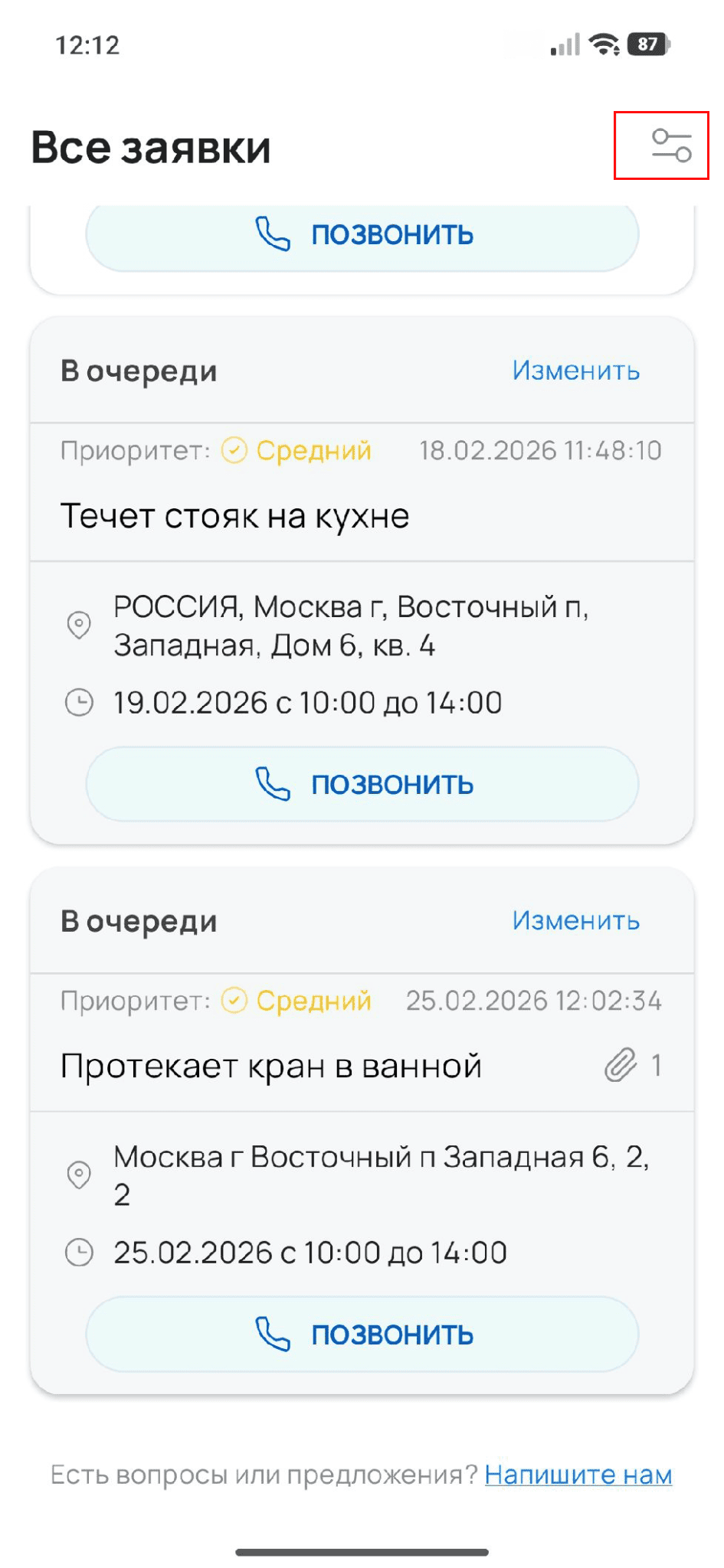The image size is (724, 1568).
Task: Tap Изменить on the Протекает кран в ванной request
Action: point(575,920)
